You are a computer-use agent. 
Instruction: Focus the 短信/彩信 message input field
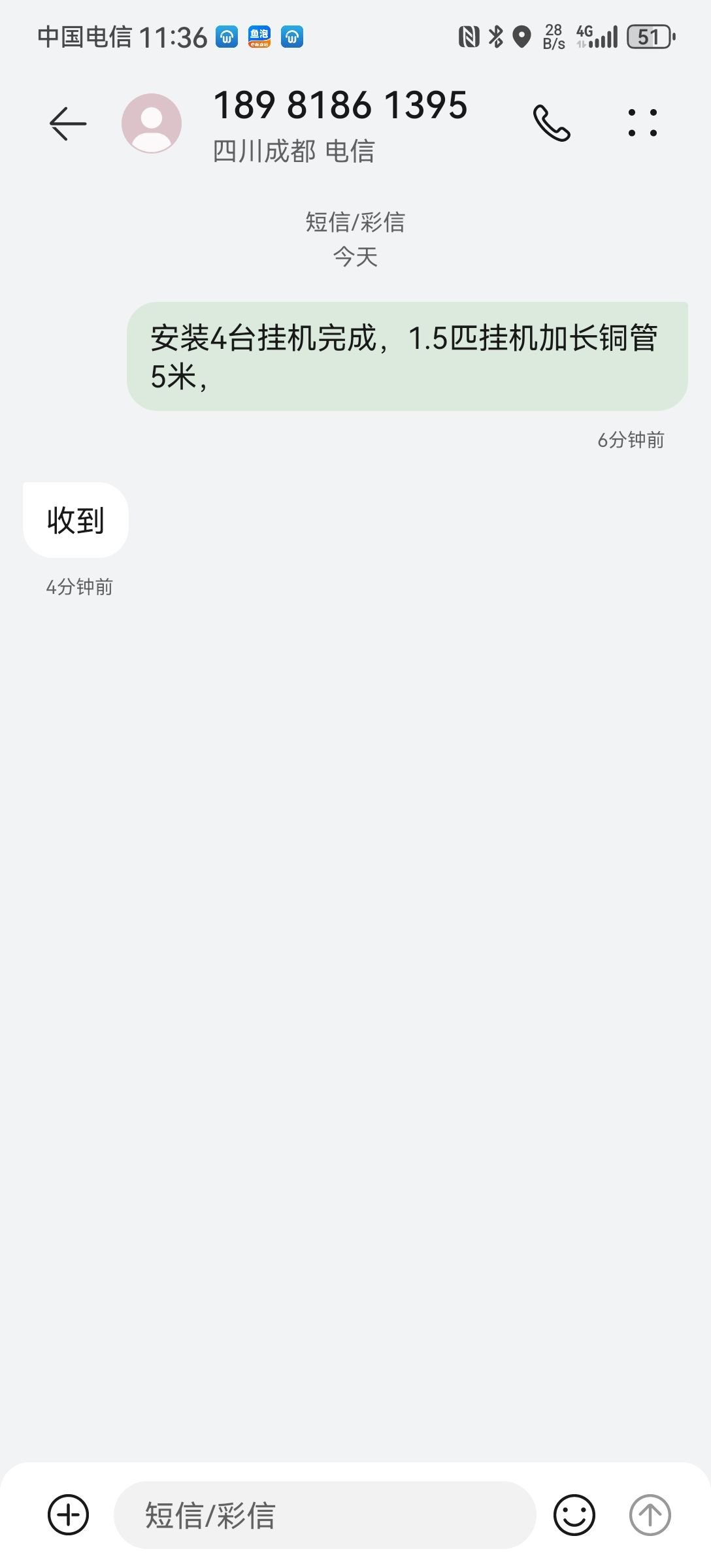click(325, 1514)
